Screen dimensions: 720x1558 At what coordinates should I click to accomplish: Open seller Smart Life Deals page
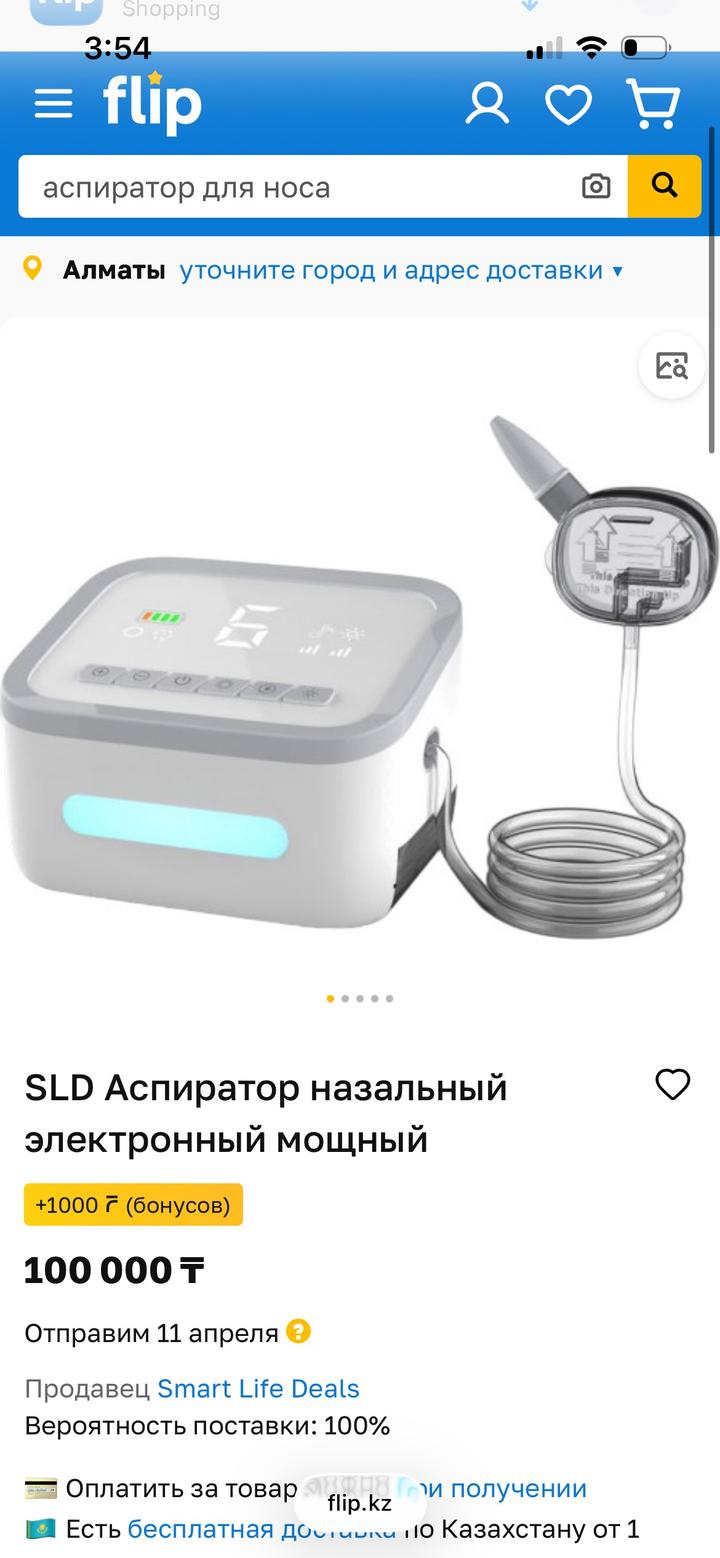tap(258, 1389)
